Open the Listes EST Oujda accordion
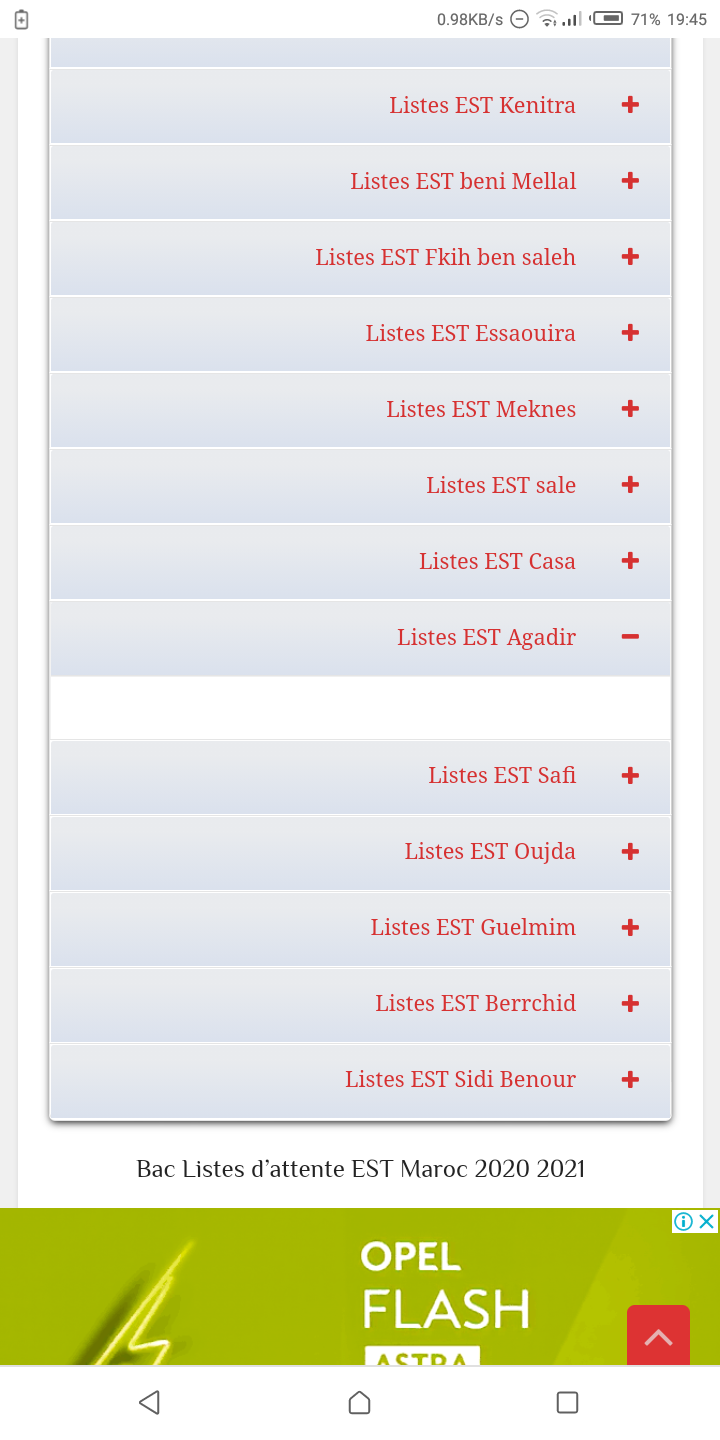 click(490, 851)
